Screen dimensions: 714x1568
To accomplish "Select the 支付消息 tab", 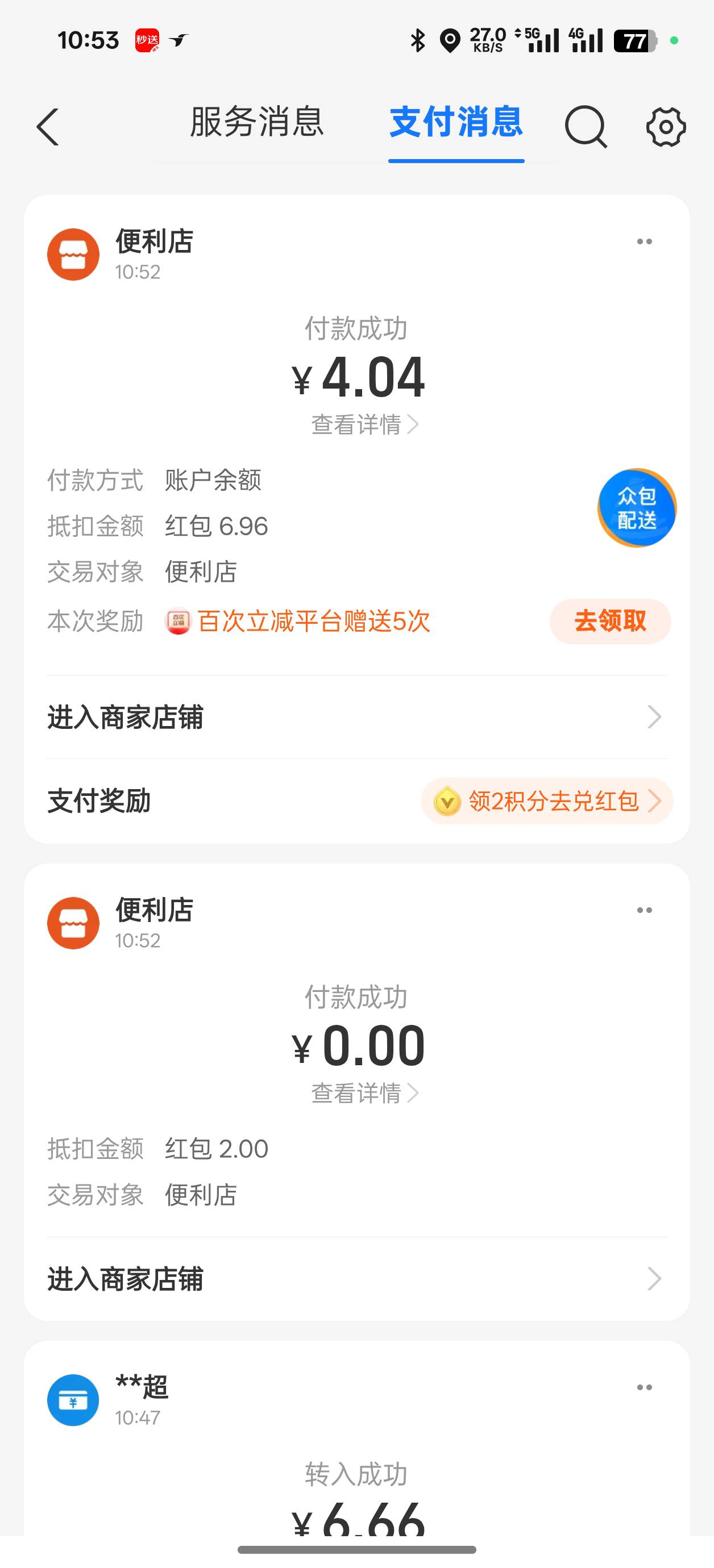I will pos(456,122).
